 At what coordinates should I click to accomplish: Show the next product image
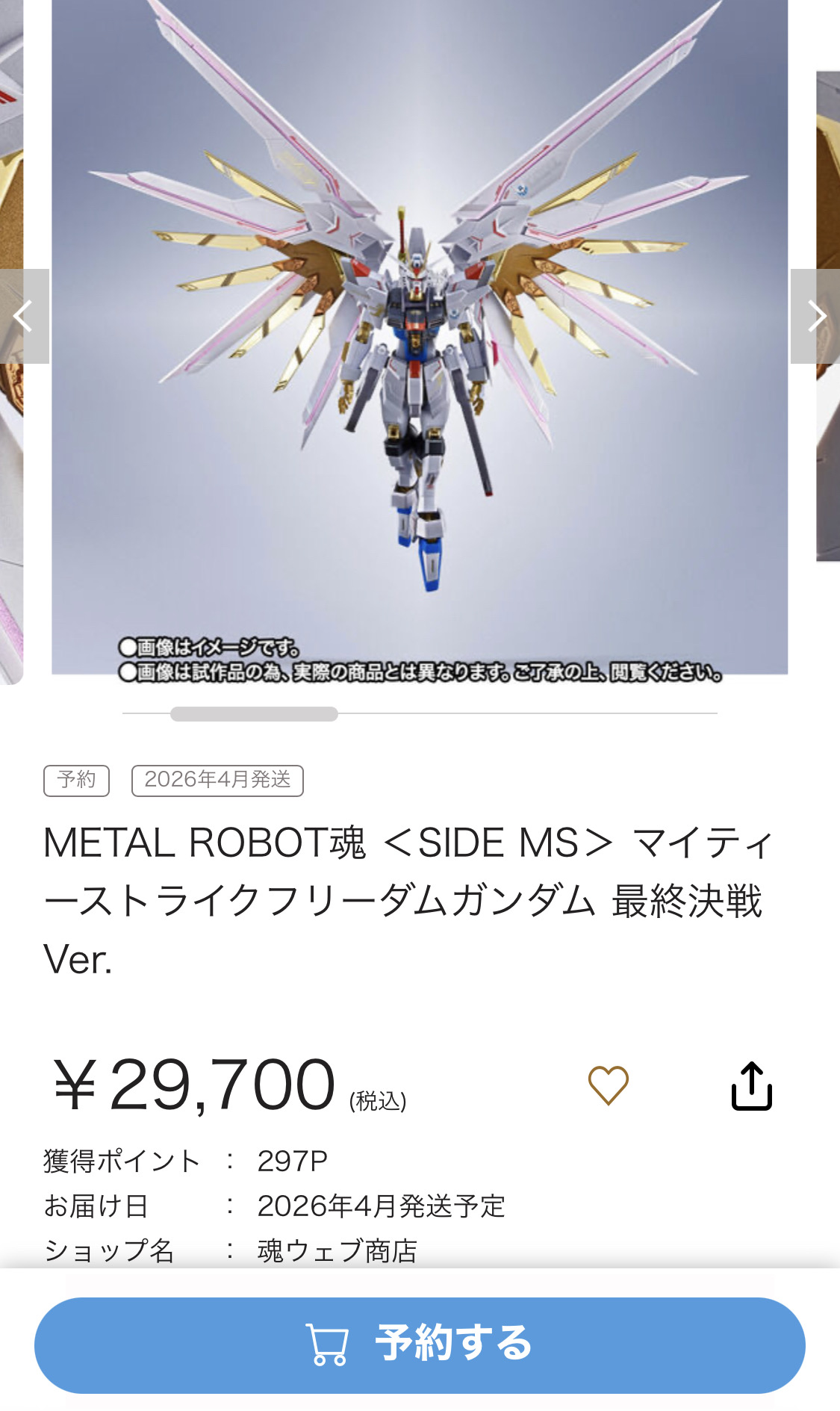pos(815,316)
